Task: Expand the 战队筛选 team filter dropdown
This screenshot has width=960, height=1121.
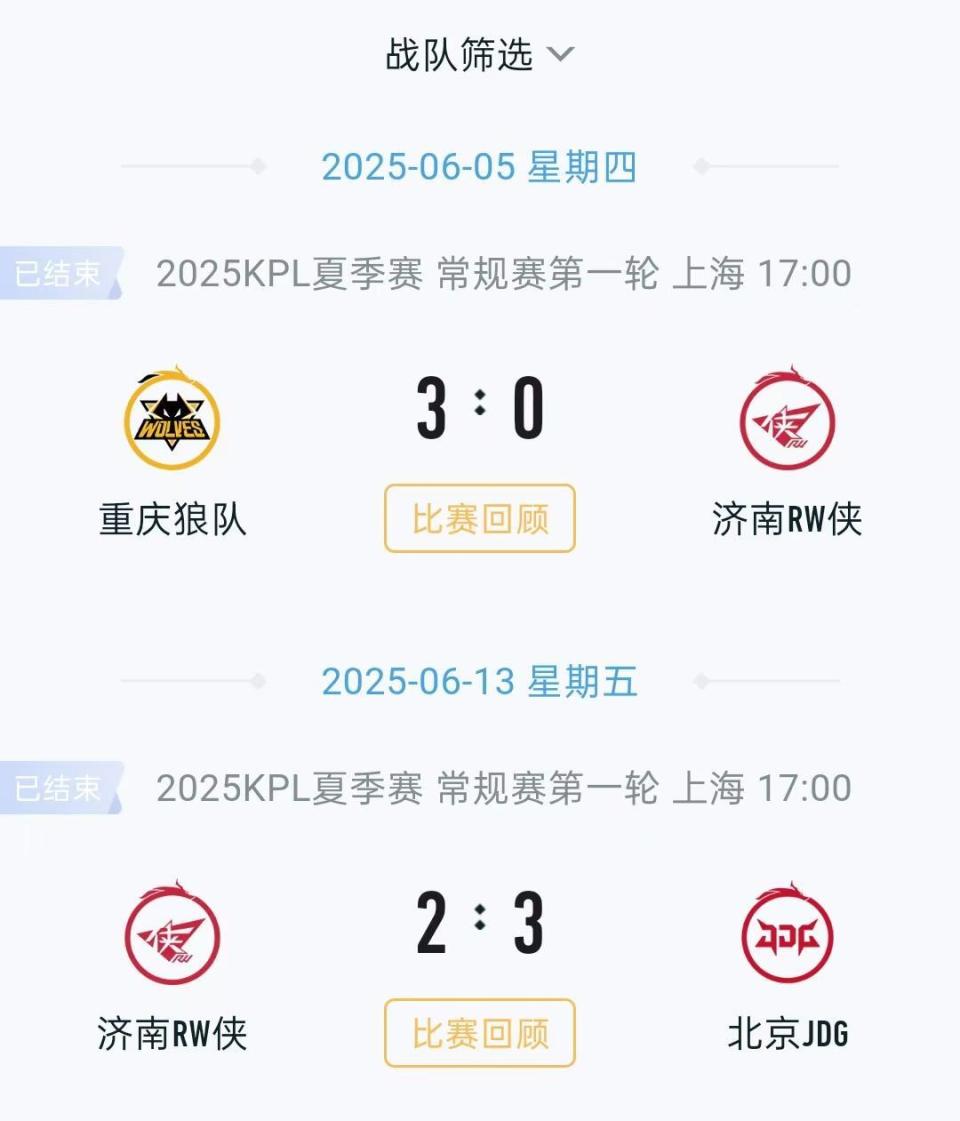Action: click(480, 54)
